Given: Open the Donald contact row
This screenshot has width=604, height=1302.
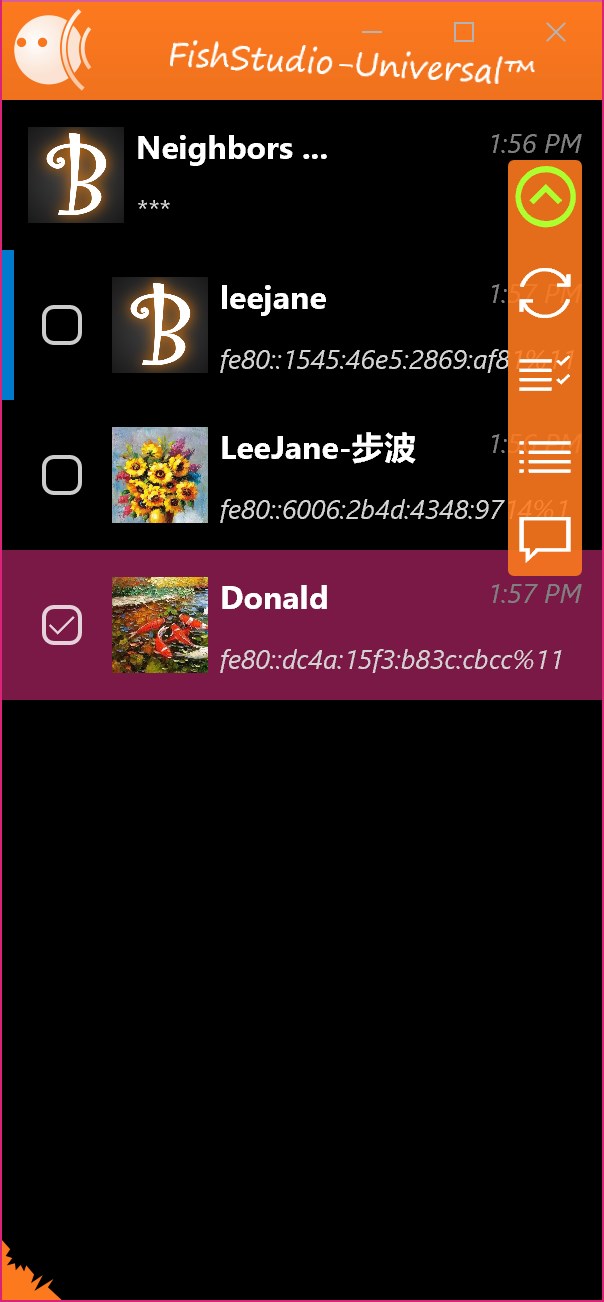Looking at the screenshot, I should click(330, 625).
